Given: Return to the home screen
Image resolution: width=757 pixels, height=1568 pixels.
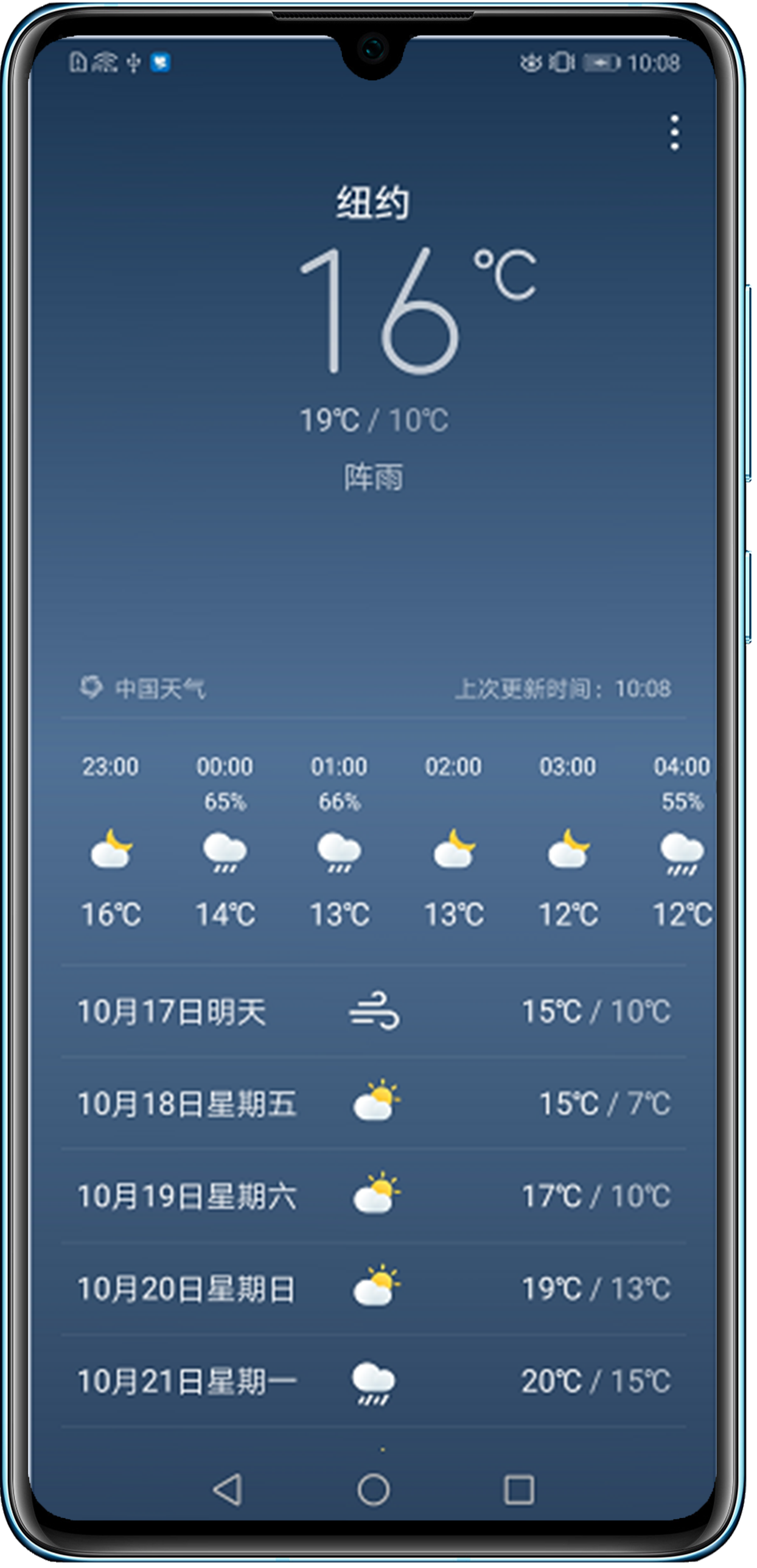Looking at the screenshot, I should (373, 1490).
